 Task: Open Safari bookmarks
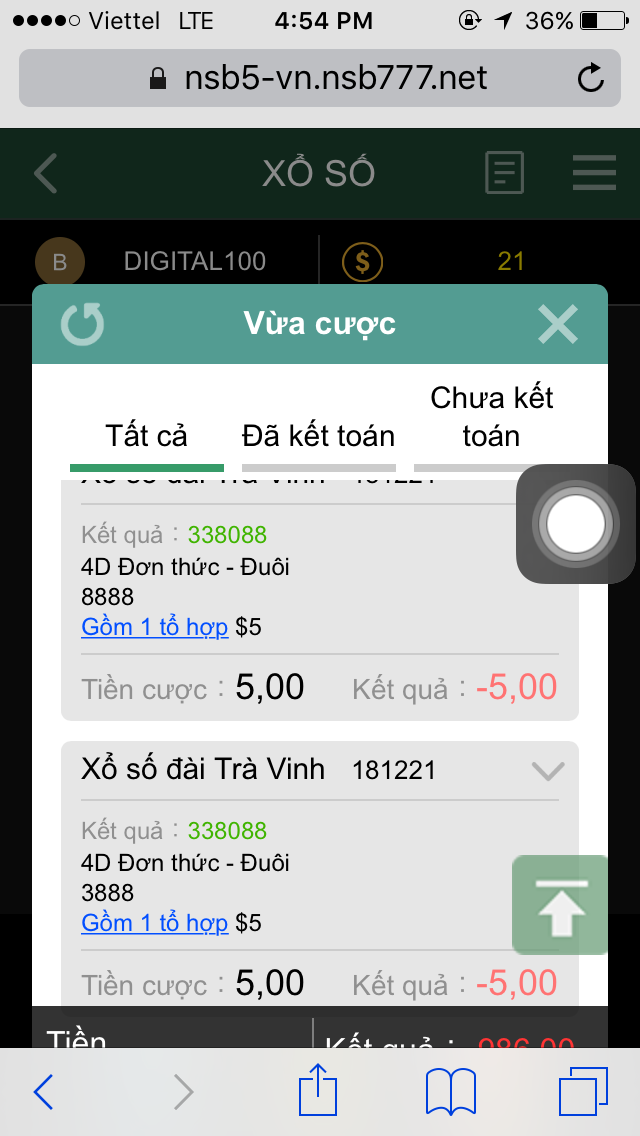(450, 1092)
